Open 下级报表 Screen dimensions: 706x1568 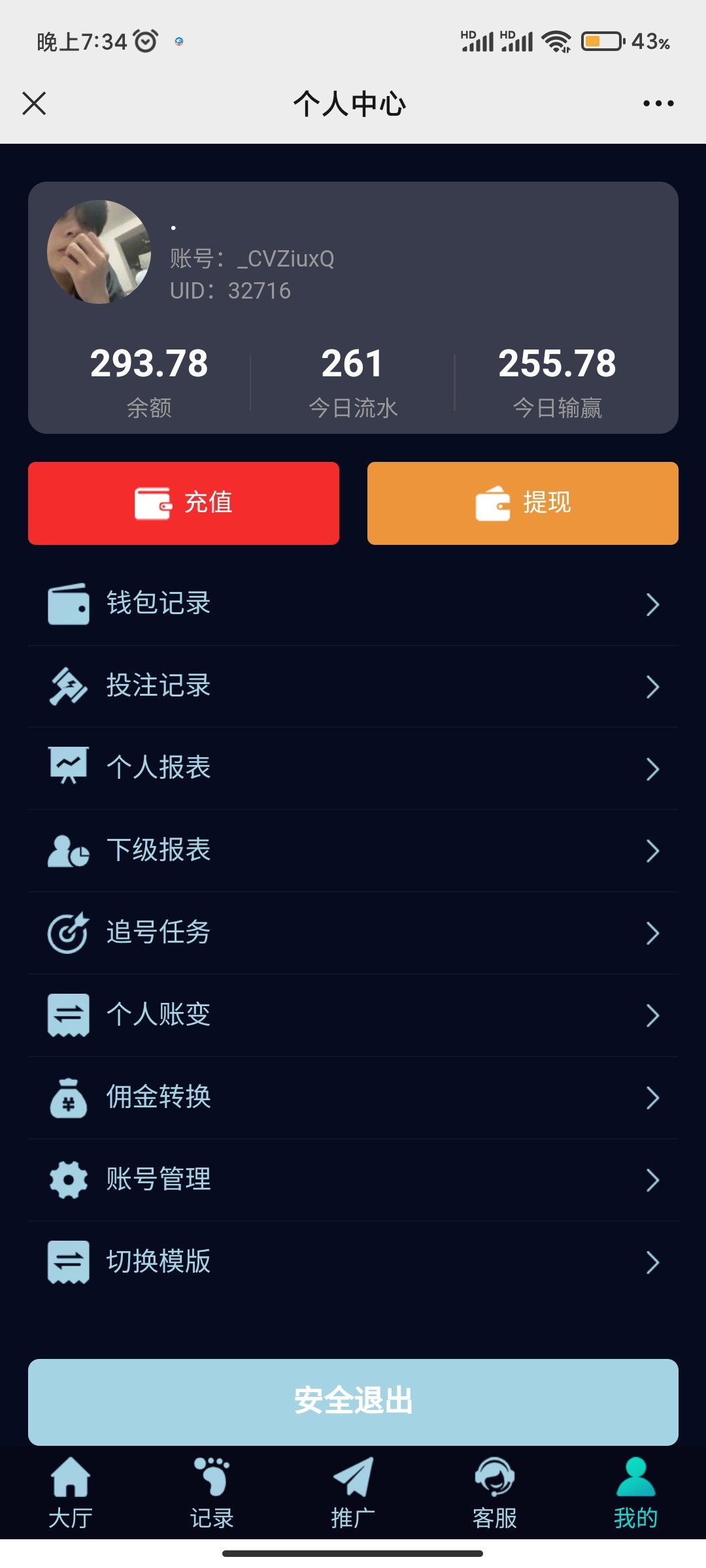point(353,851)
